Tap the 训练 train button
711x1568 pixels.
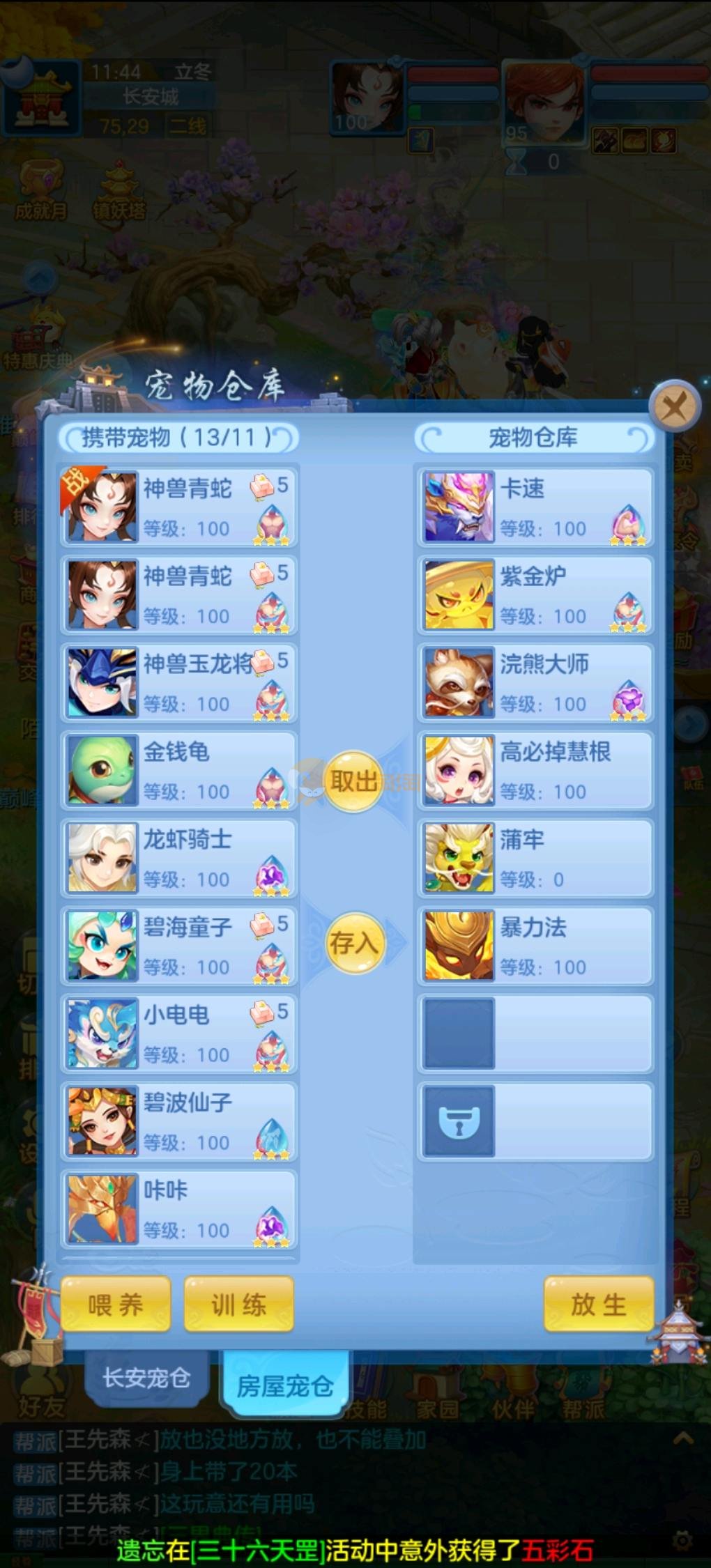pos(238,1304)
